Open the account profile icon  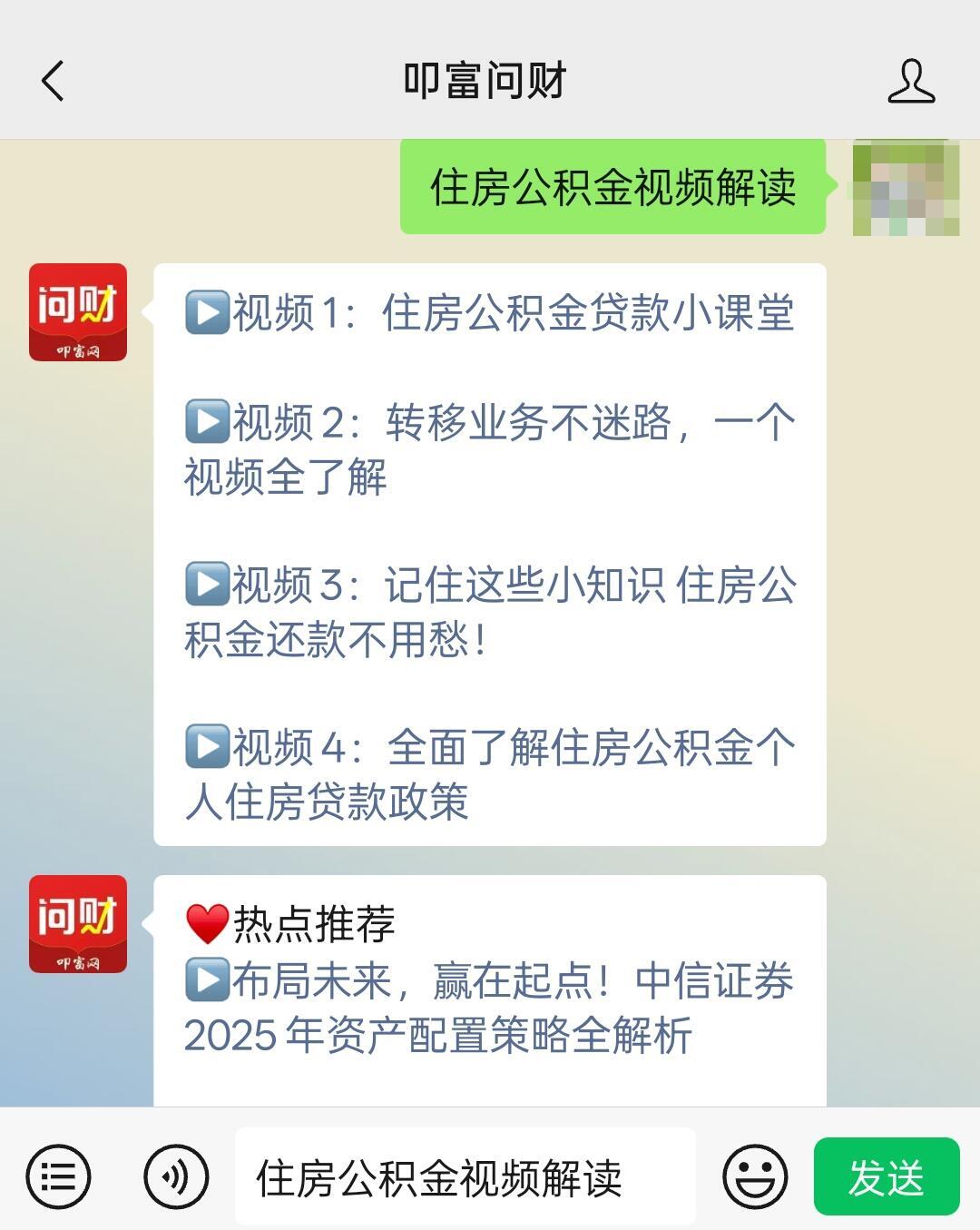pos(910,81)
